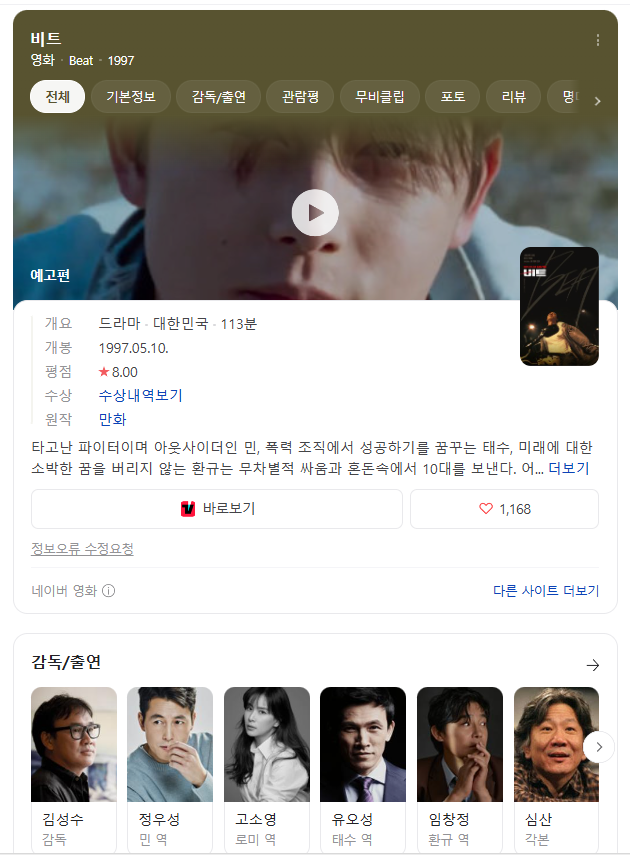Show more tabs with the right arrow

pyautogui.click(x=598, y=100)
